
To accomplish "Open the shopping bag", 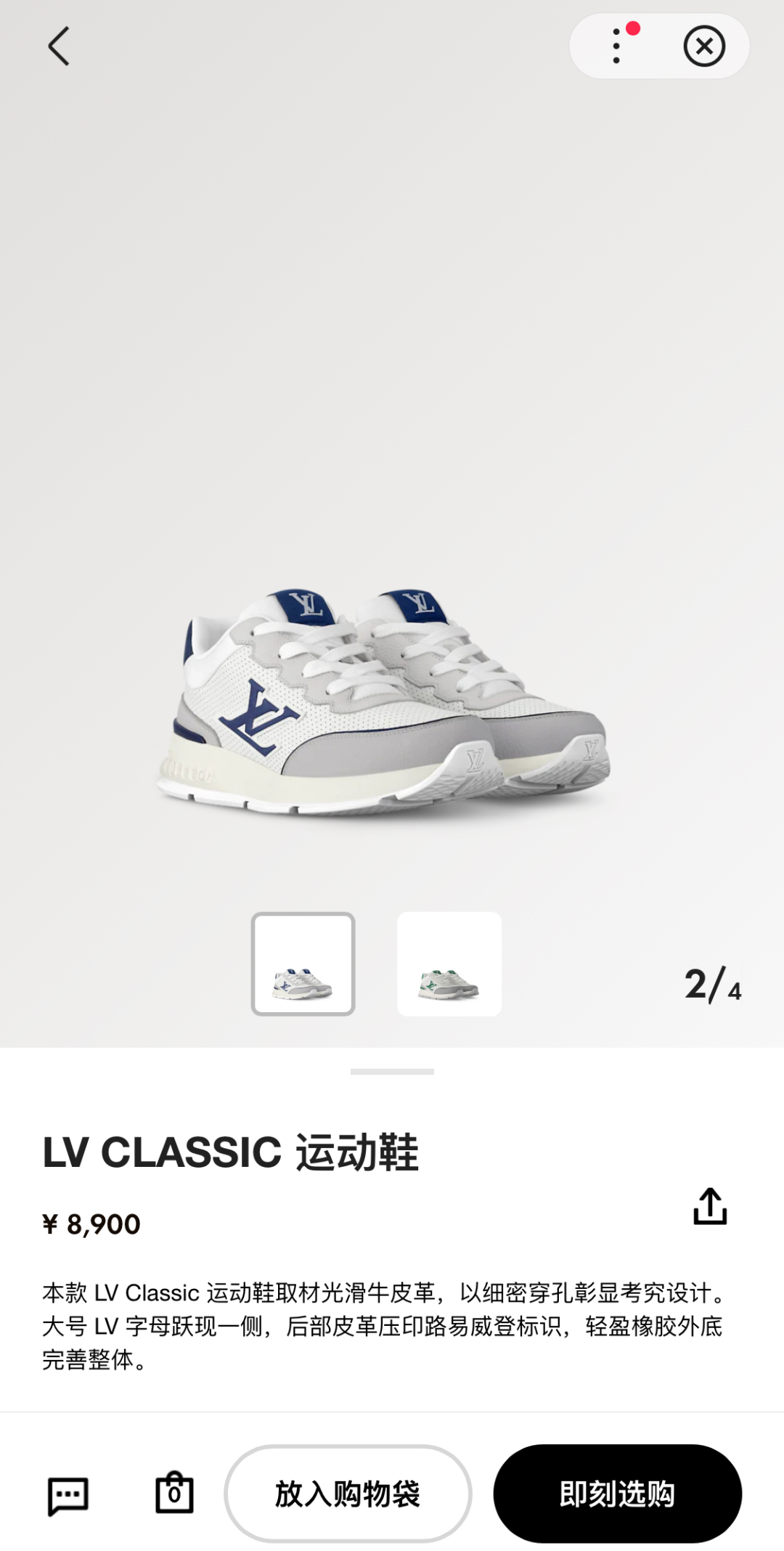I will coord(175,1494).
